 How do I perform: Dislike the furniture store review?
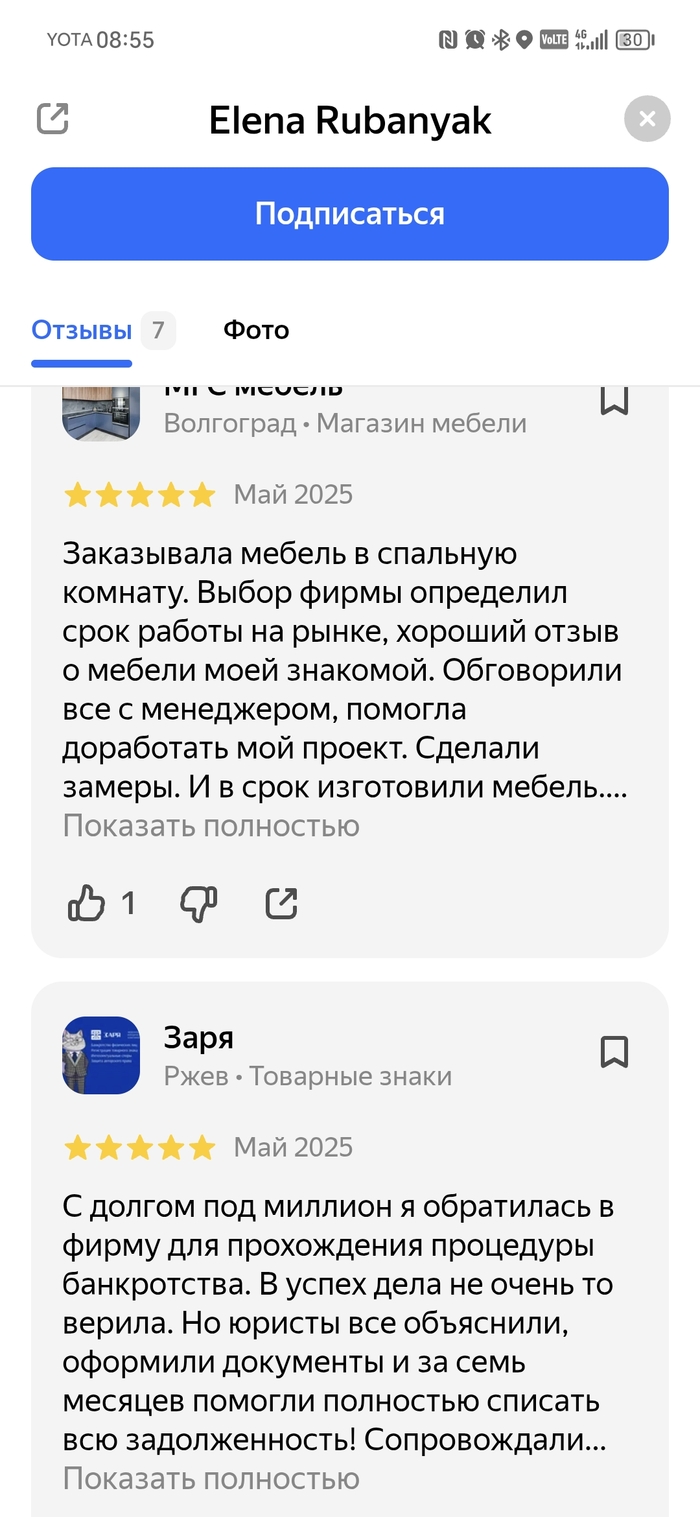coord(198,904)
